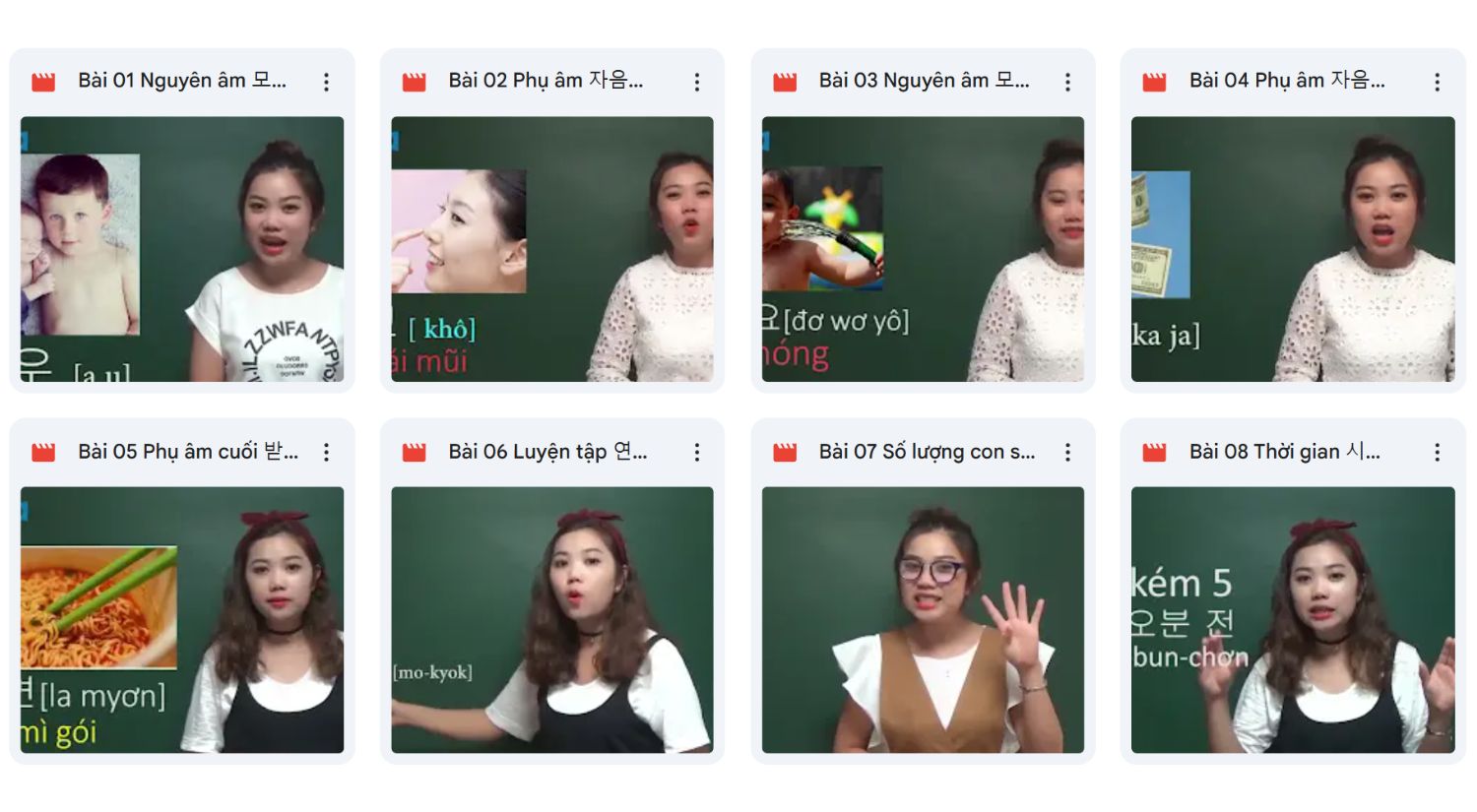This screenshot has width=1477, height=812.
Task: Open the video Bài 05 Phụ âm cuối
Action: tap(182, 620)
